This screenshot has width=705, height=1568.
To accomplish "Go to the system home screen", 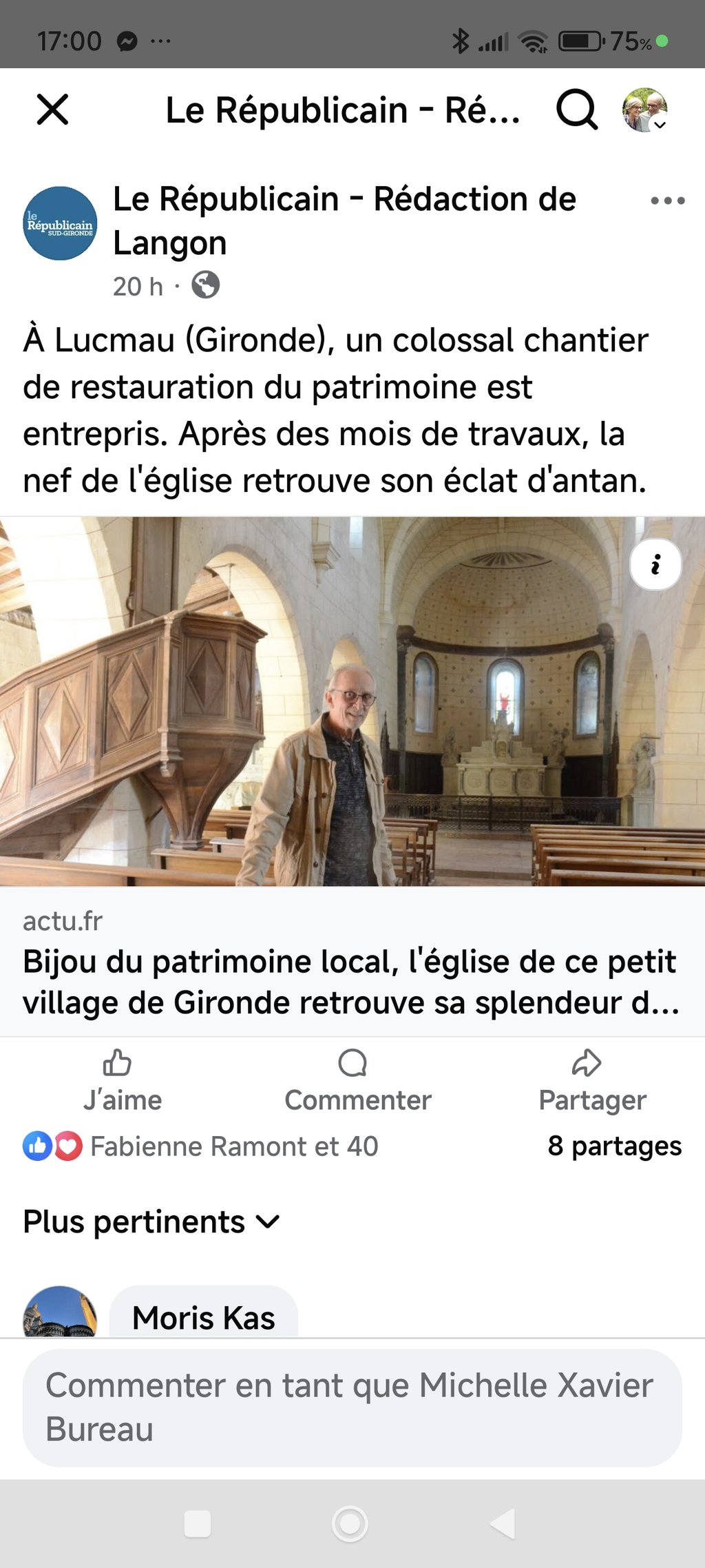I will click(x=350, y=1523).
